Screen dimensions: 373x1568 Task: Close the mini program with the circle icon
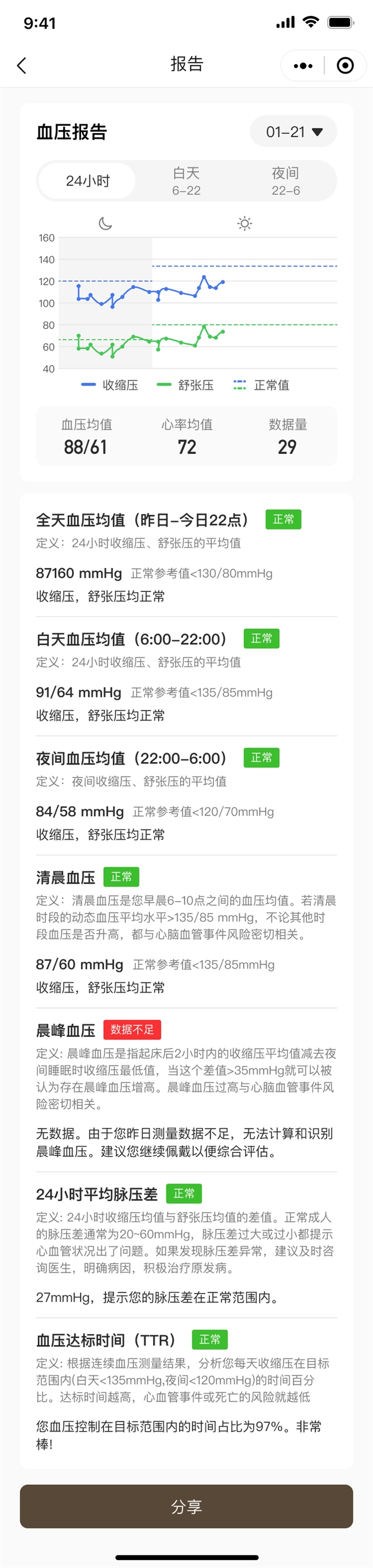coord(345,65)
